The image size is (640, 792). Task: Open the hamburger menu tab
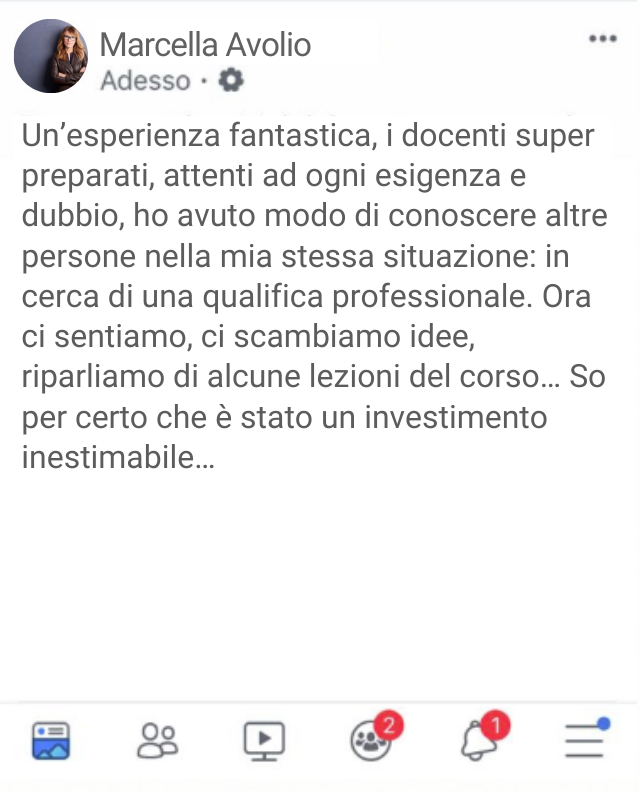[x=586, y=740]
